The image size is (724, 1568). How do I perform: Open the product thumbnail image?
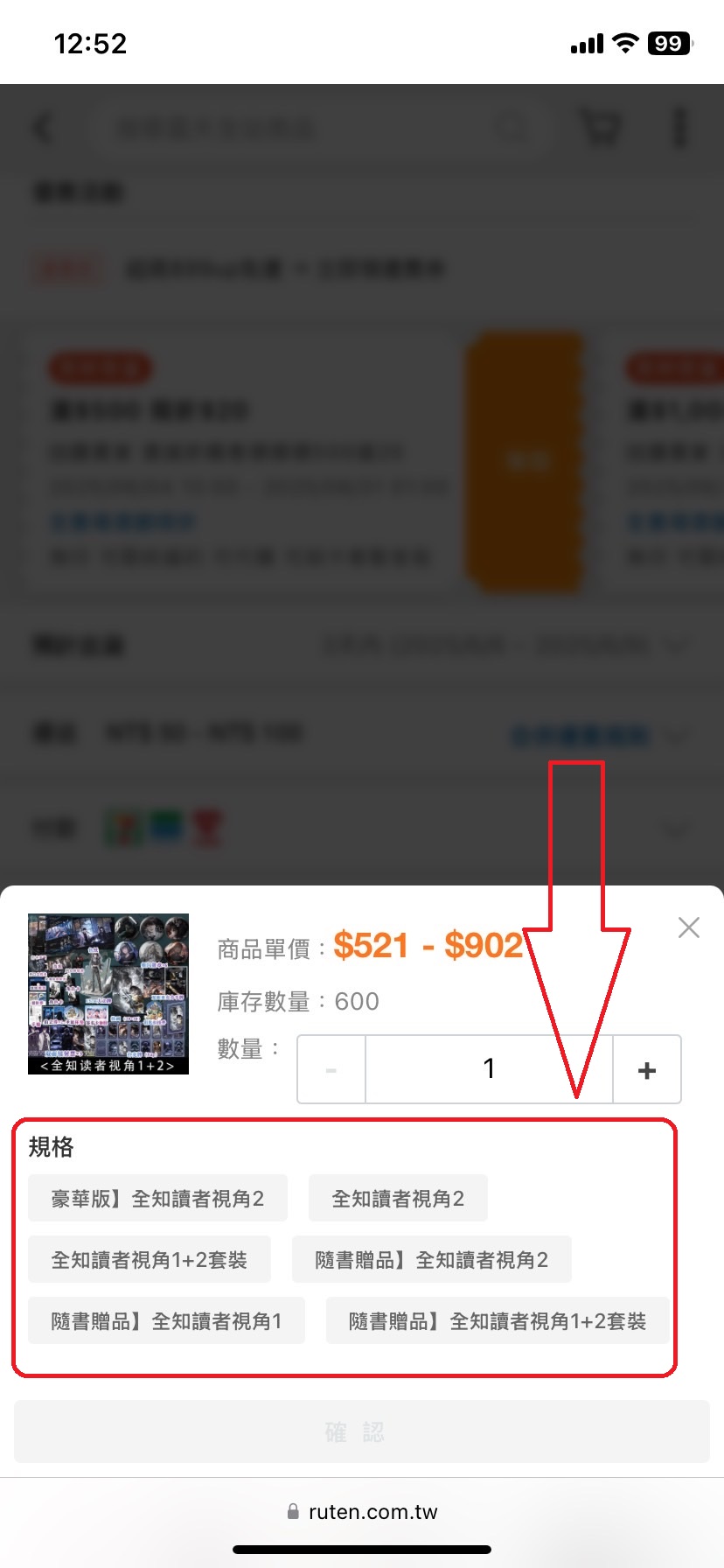point(108,994)
